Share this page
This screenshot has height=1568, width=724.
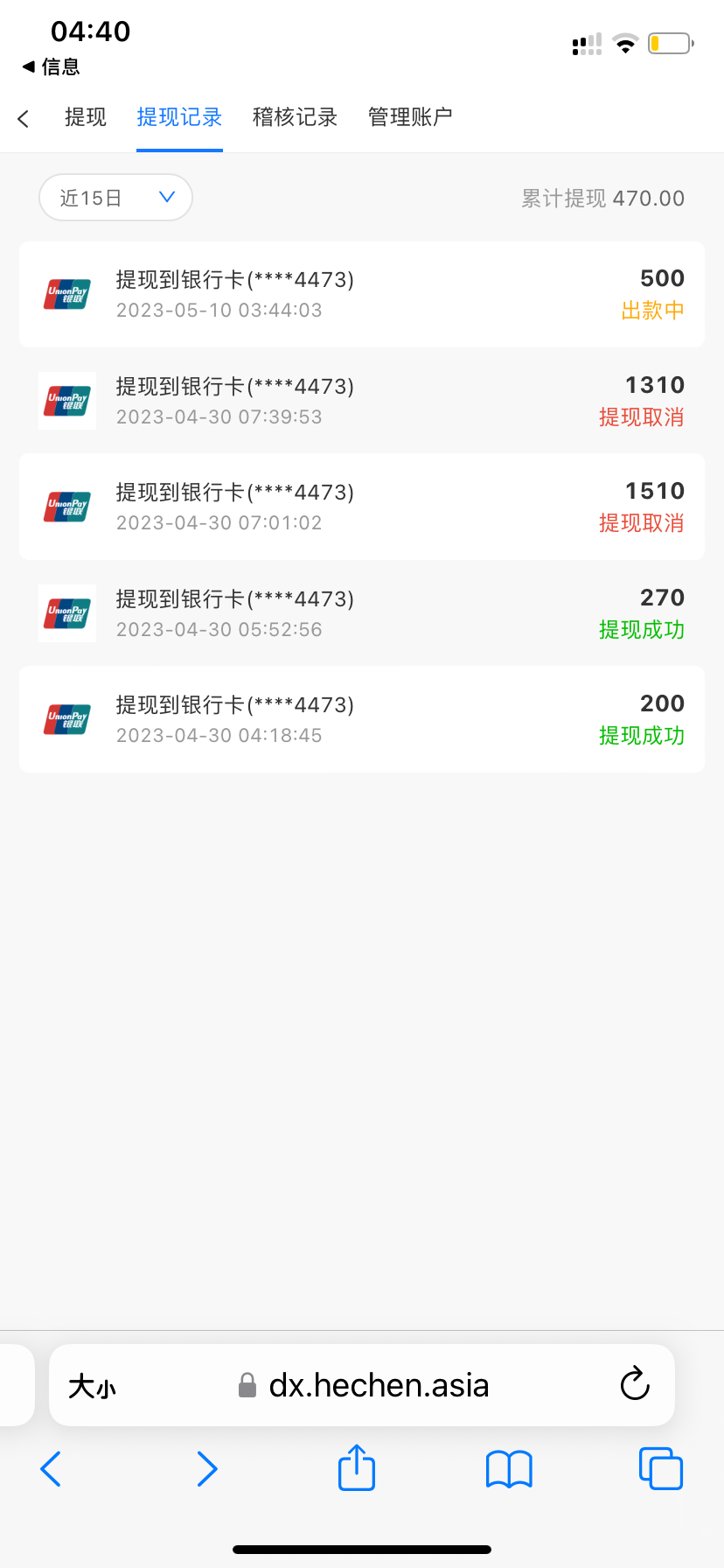tap(357, 1467)
